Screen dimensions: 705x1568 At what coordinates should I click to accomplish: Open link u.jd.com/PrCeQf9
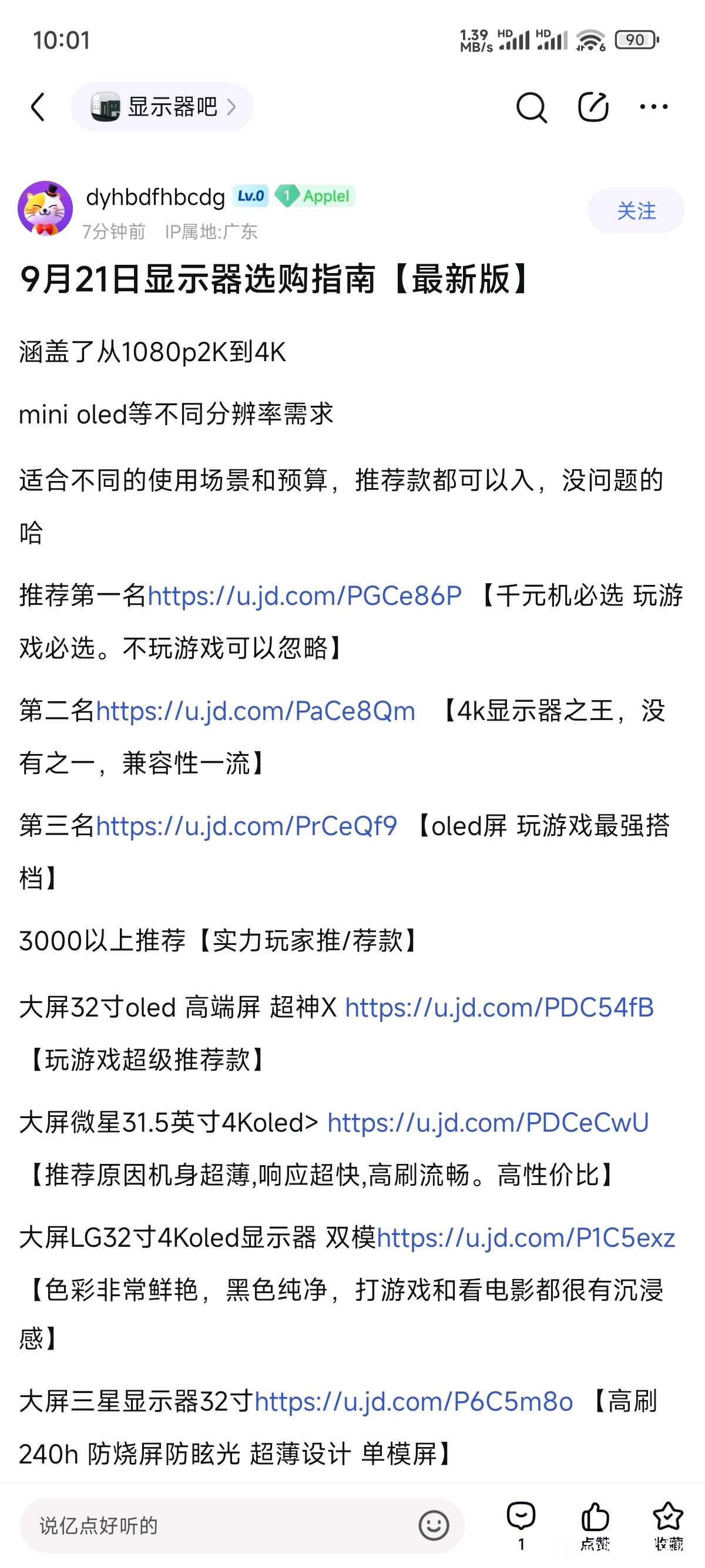click(247, 825)
